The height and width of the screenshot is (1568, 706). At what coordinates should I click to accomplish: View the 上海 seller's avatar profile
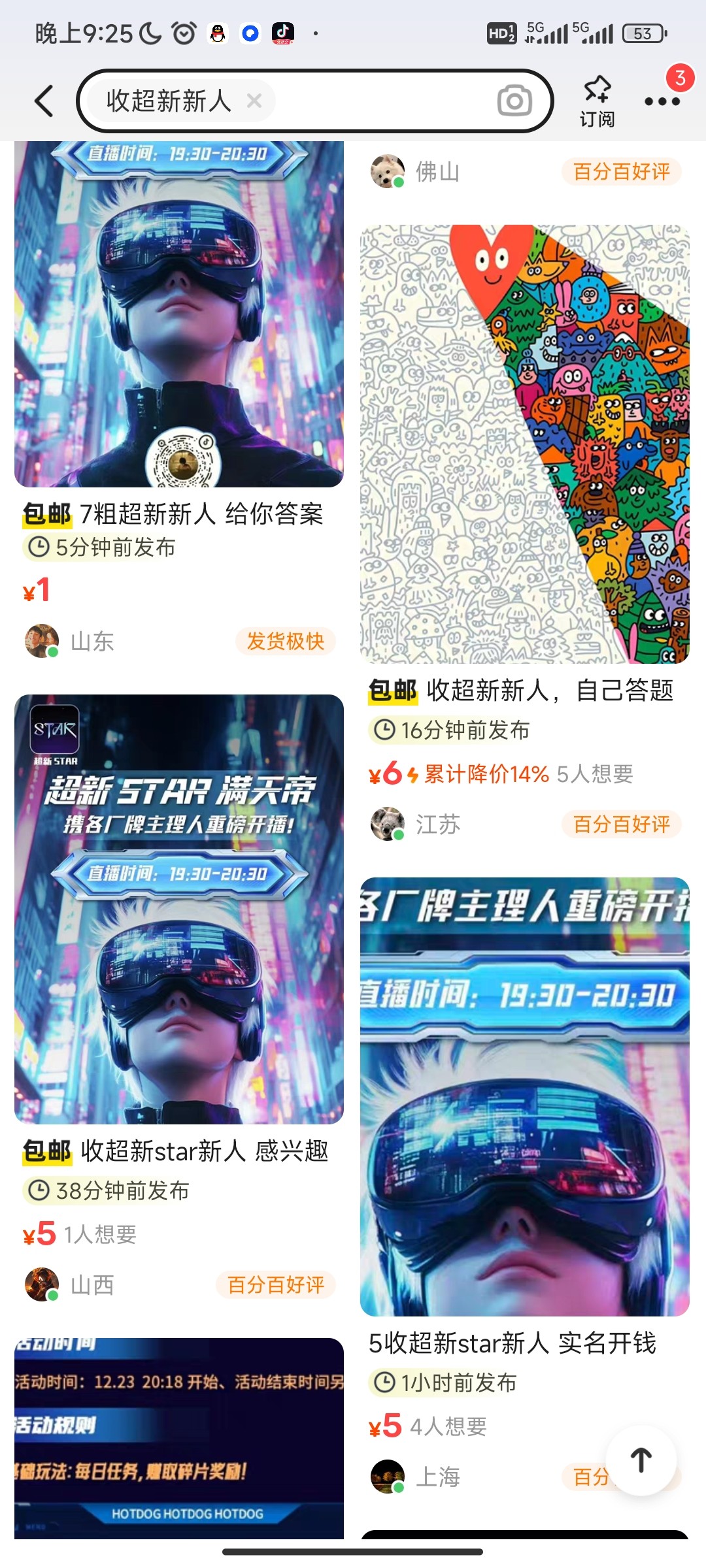388,1477
